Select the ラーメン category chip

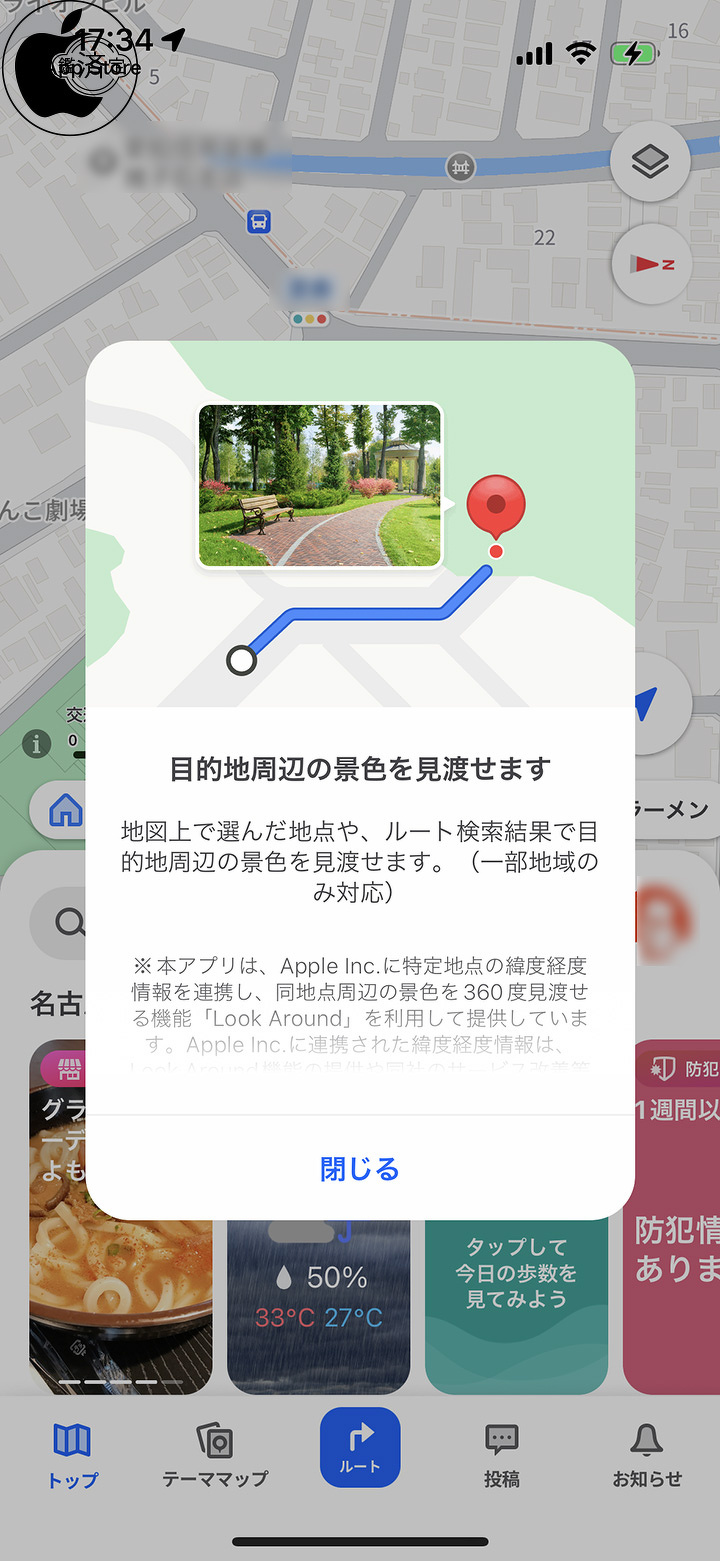coord(673,810)
